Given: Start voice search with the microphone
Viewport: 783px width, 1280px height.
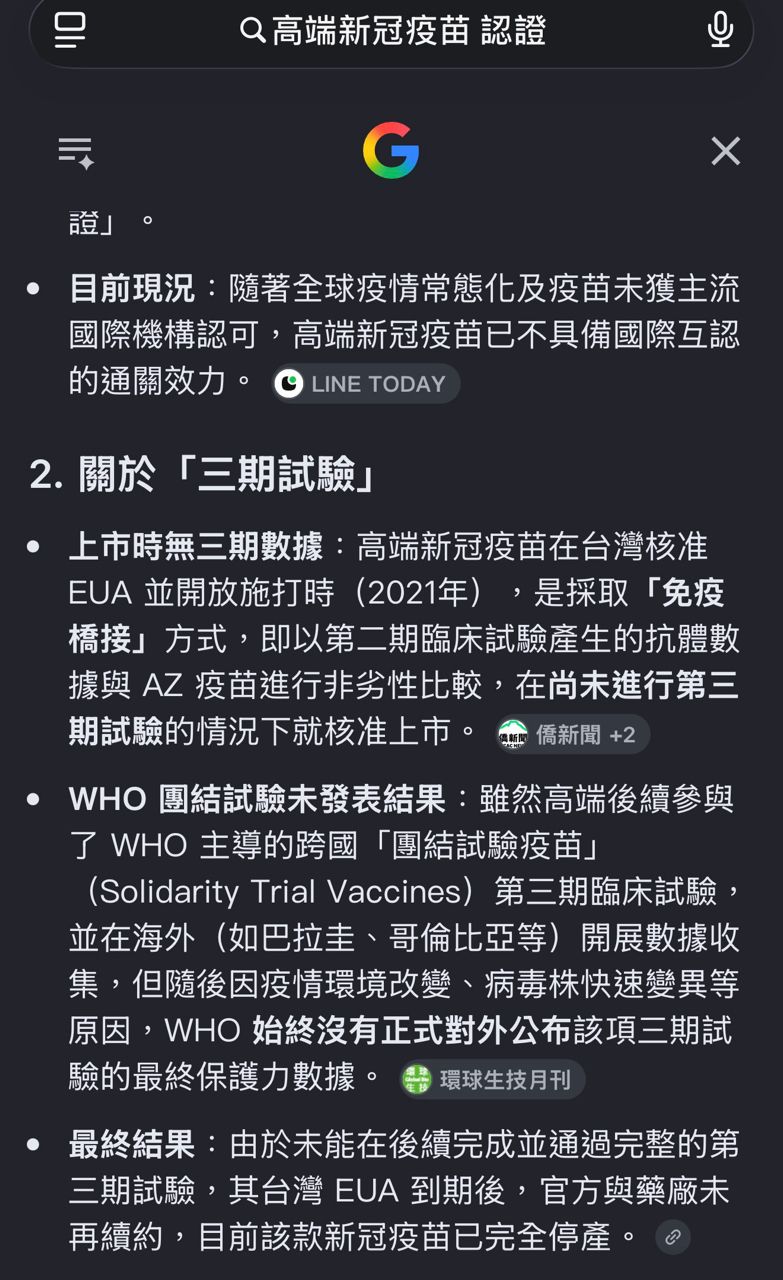Looking at the screenshot, I should pos(720,30).
